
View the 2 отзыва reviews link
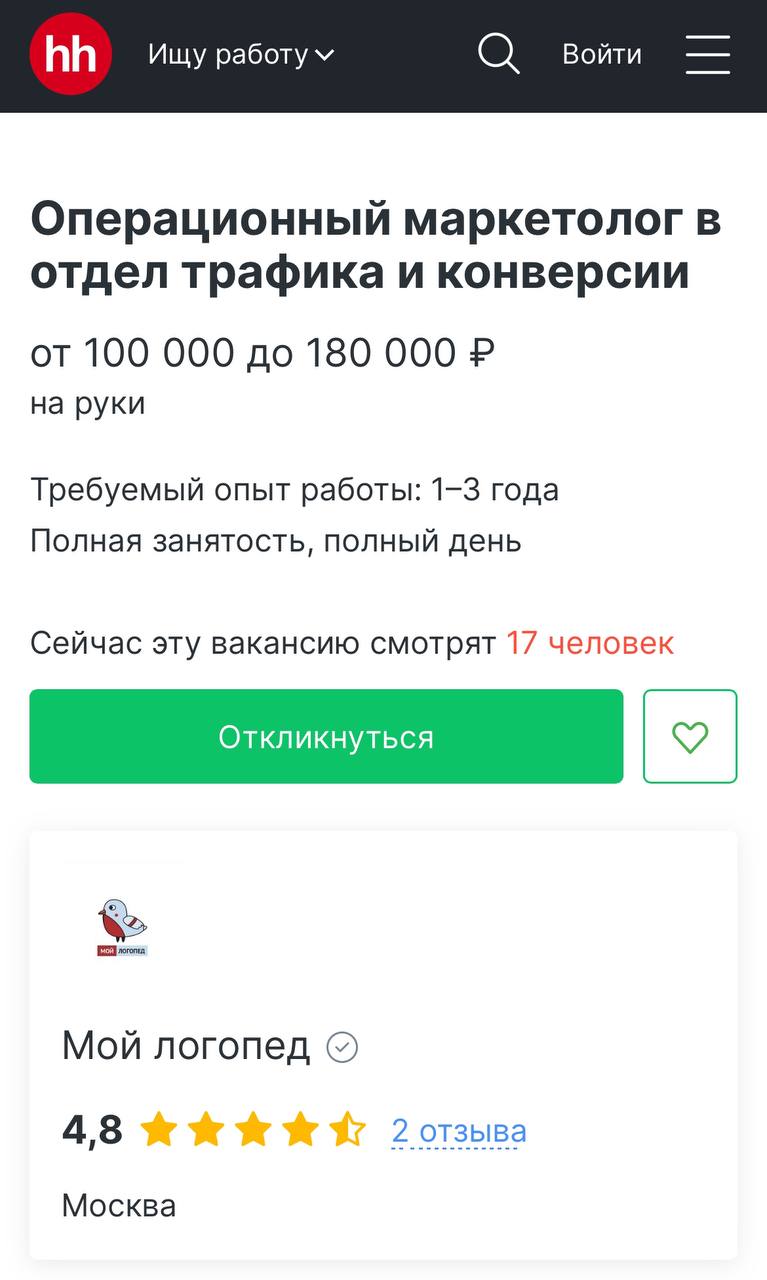[458, 1131]
